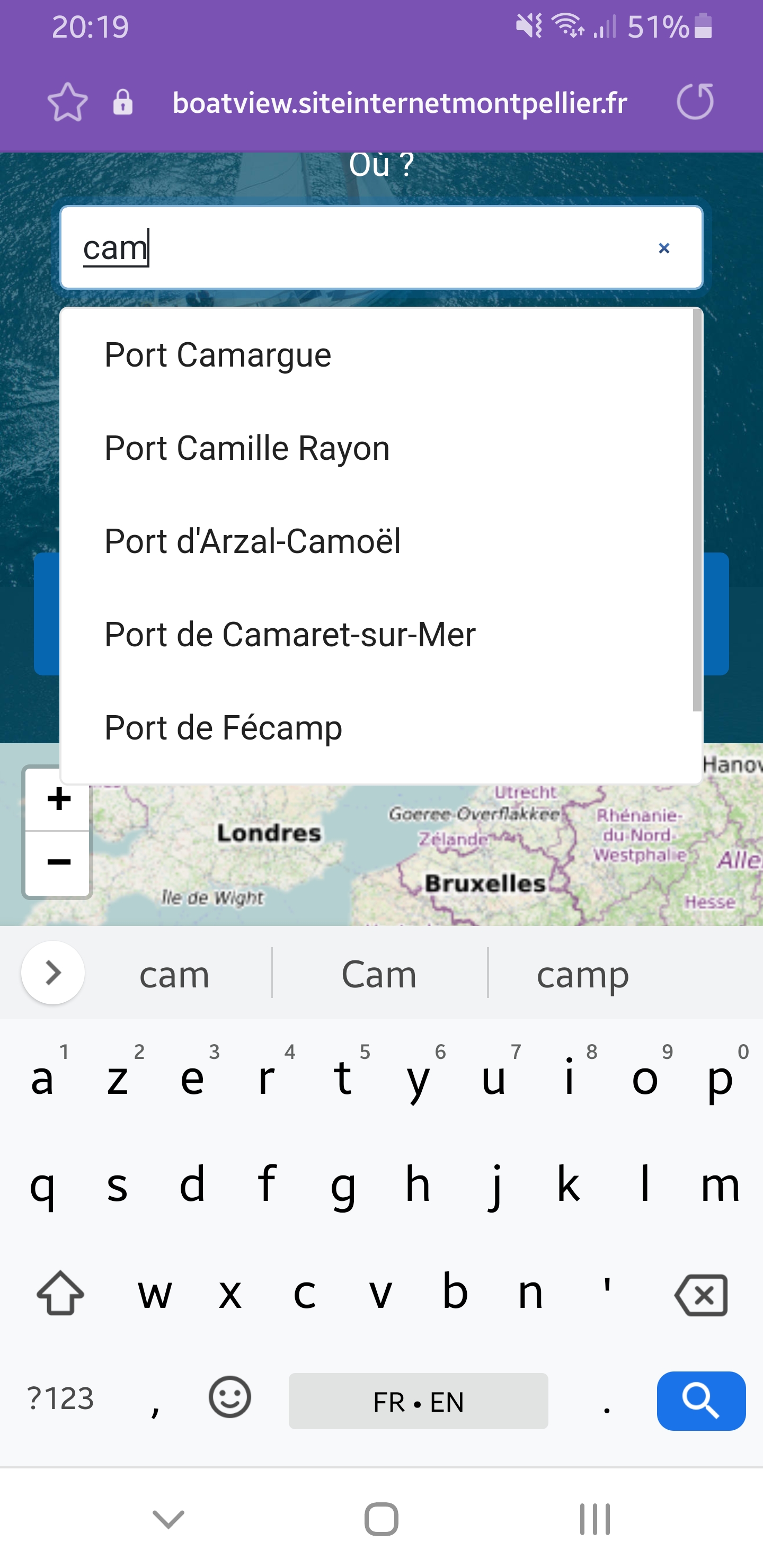This screenshot has height=1568, width=763.
Task: Bookmark this page with the star icon
Action: point(68,102)
